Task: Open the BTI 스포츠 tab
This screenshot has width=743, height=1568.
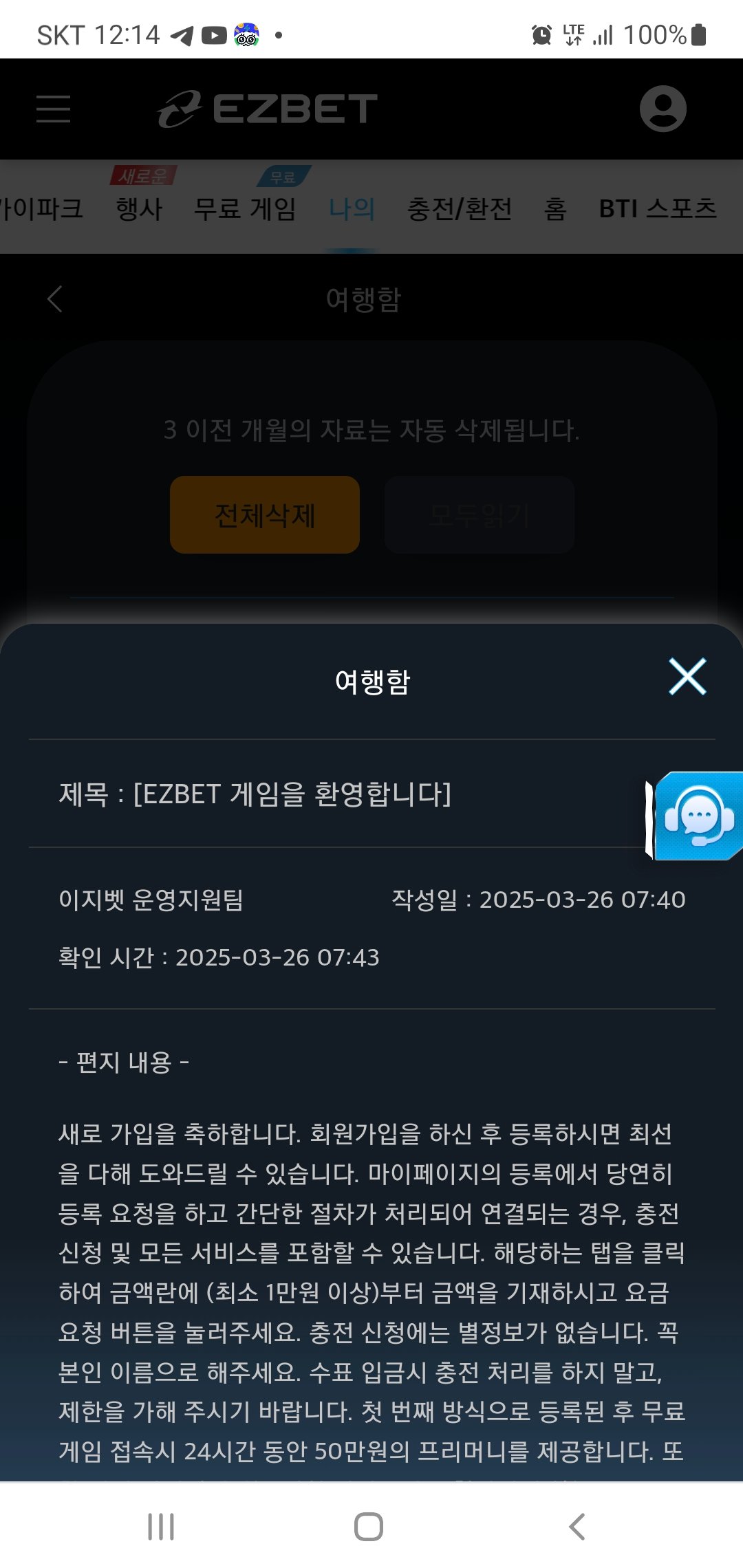Action: coord(658,208)
